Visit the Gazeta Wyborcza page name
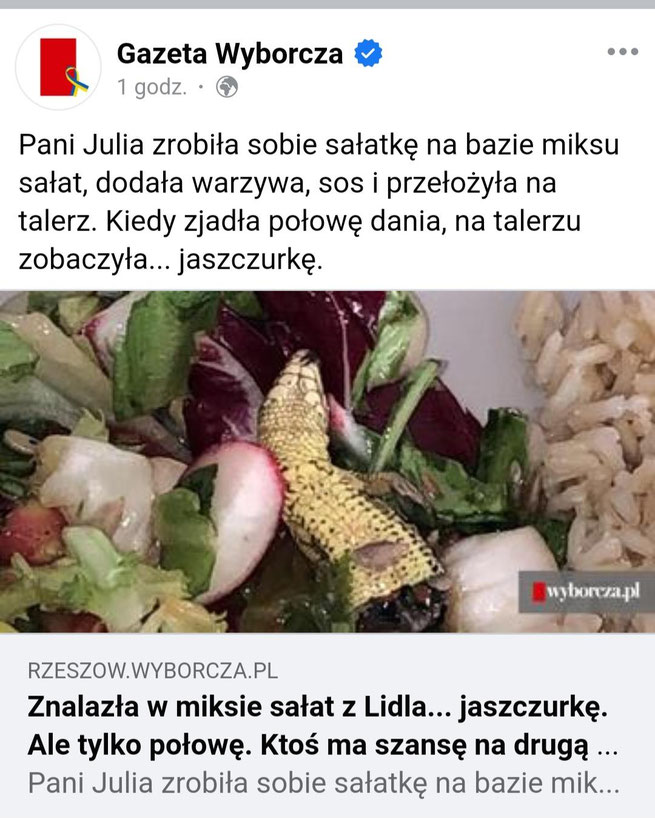655x818 pixels. [x=229, y=53]
